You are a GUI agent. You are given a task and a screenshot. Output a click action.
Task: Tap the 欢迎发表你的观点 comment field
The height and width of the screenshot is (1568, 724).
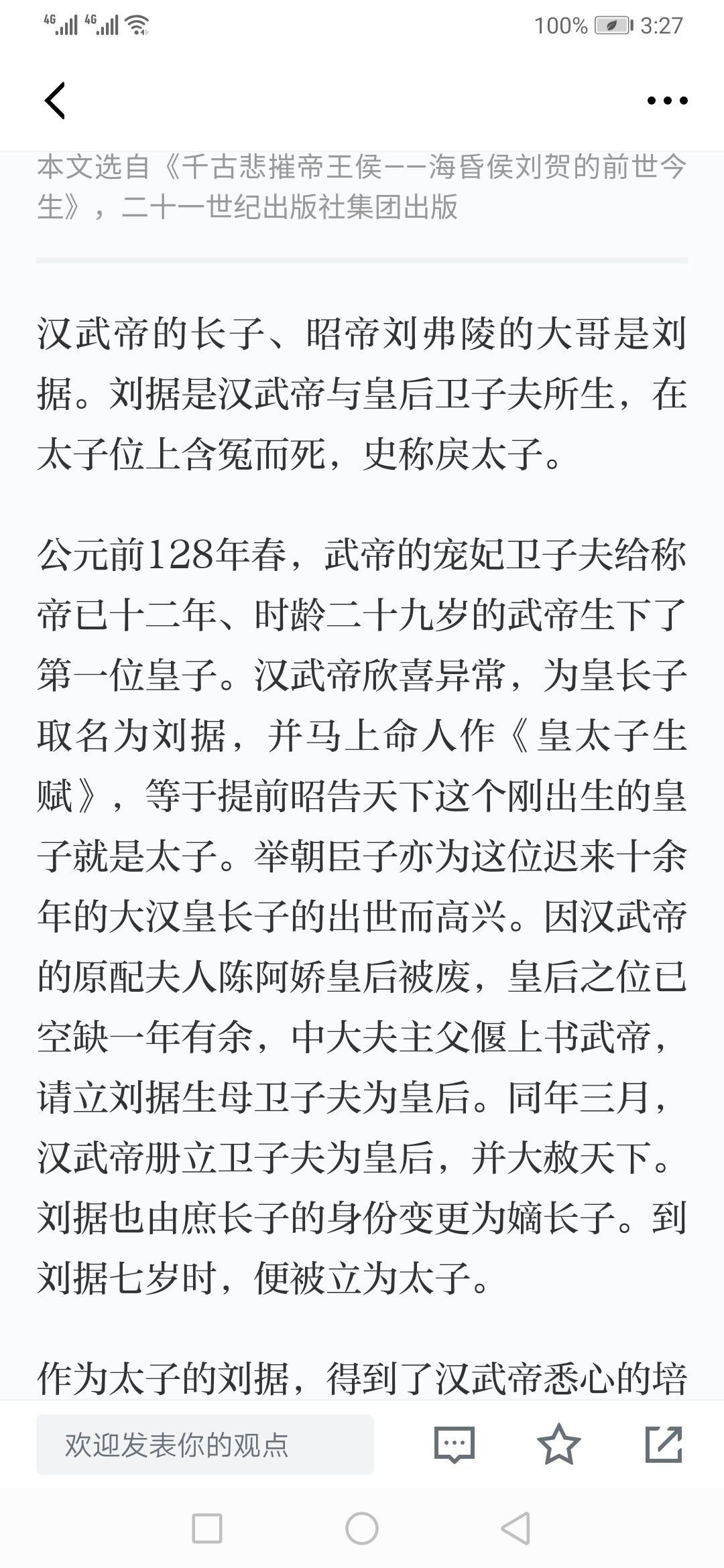coord(205,1444)
